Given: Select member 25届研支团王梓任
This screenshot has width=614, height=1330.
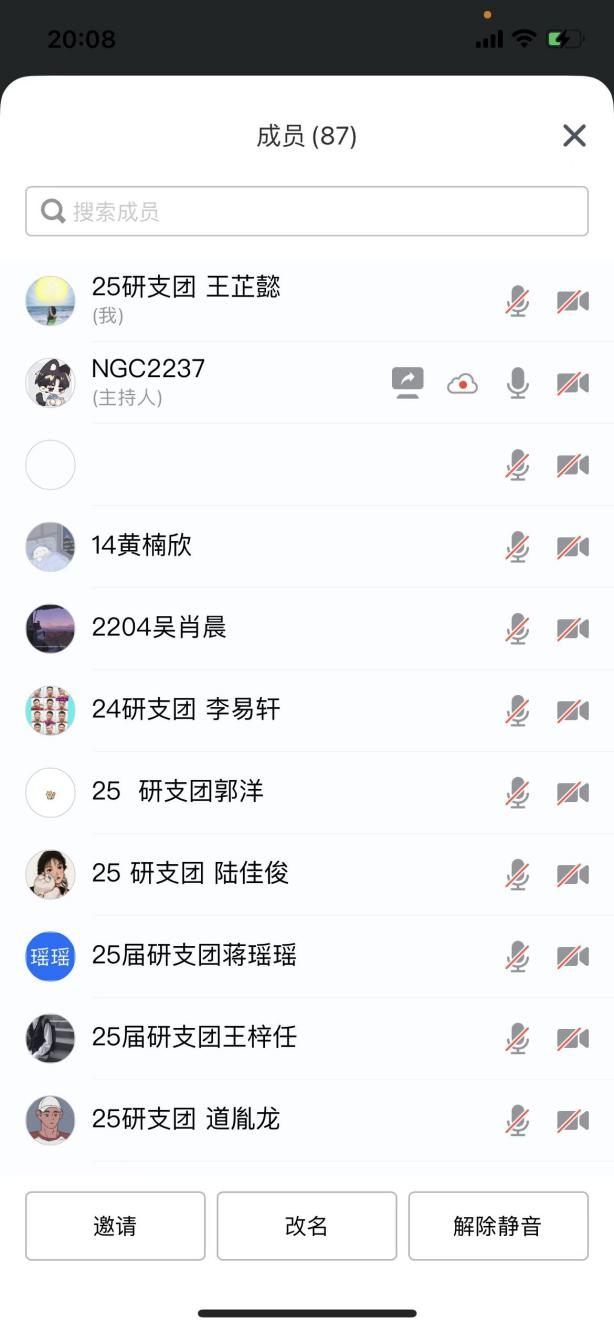Looking at the screenshot, I should pyautogui.click(x=194, y=1038).
